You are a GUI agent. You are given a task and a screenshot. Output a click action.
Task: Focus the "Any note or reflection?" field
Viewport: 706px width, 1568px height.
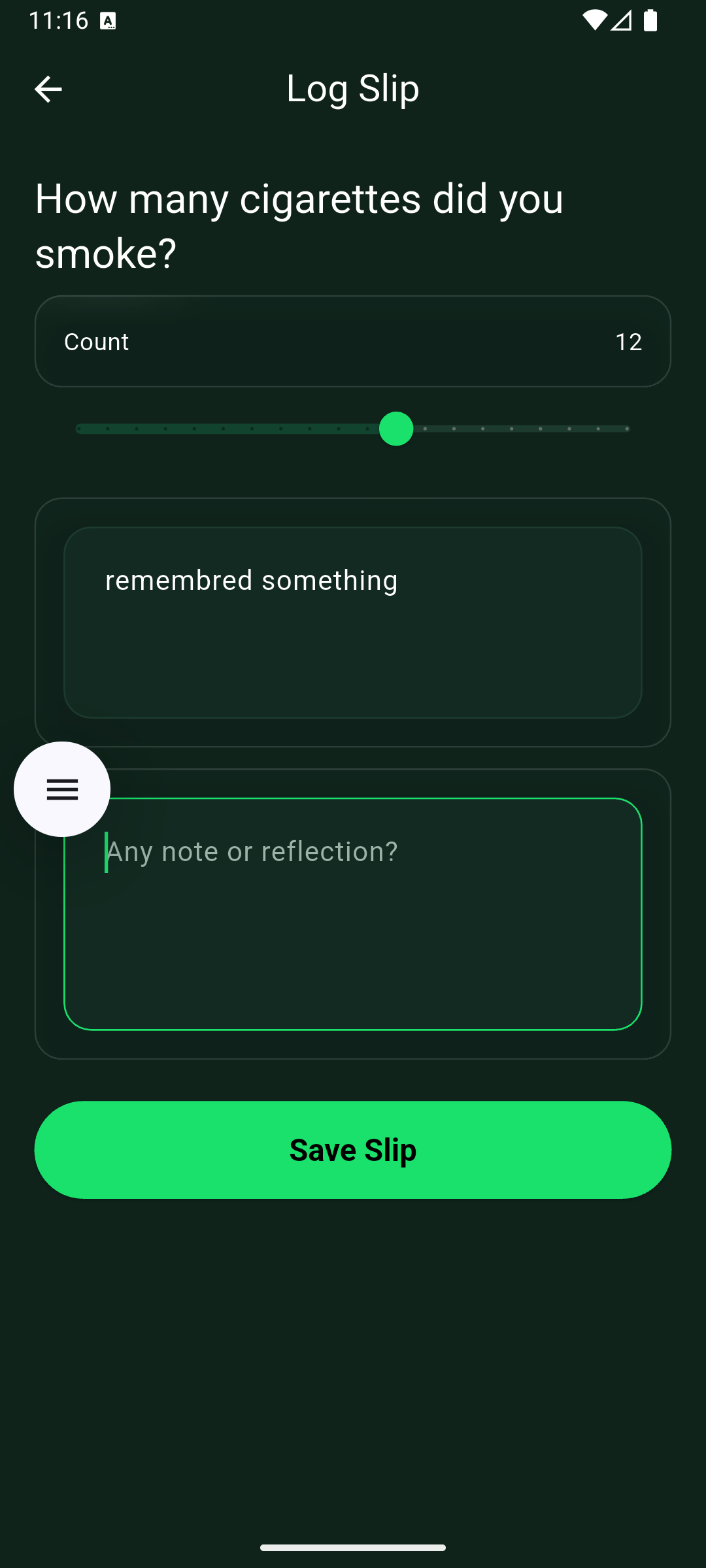point(353,914)
